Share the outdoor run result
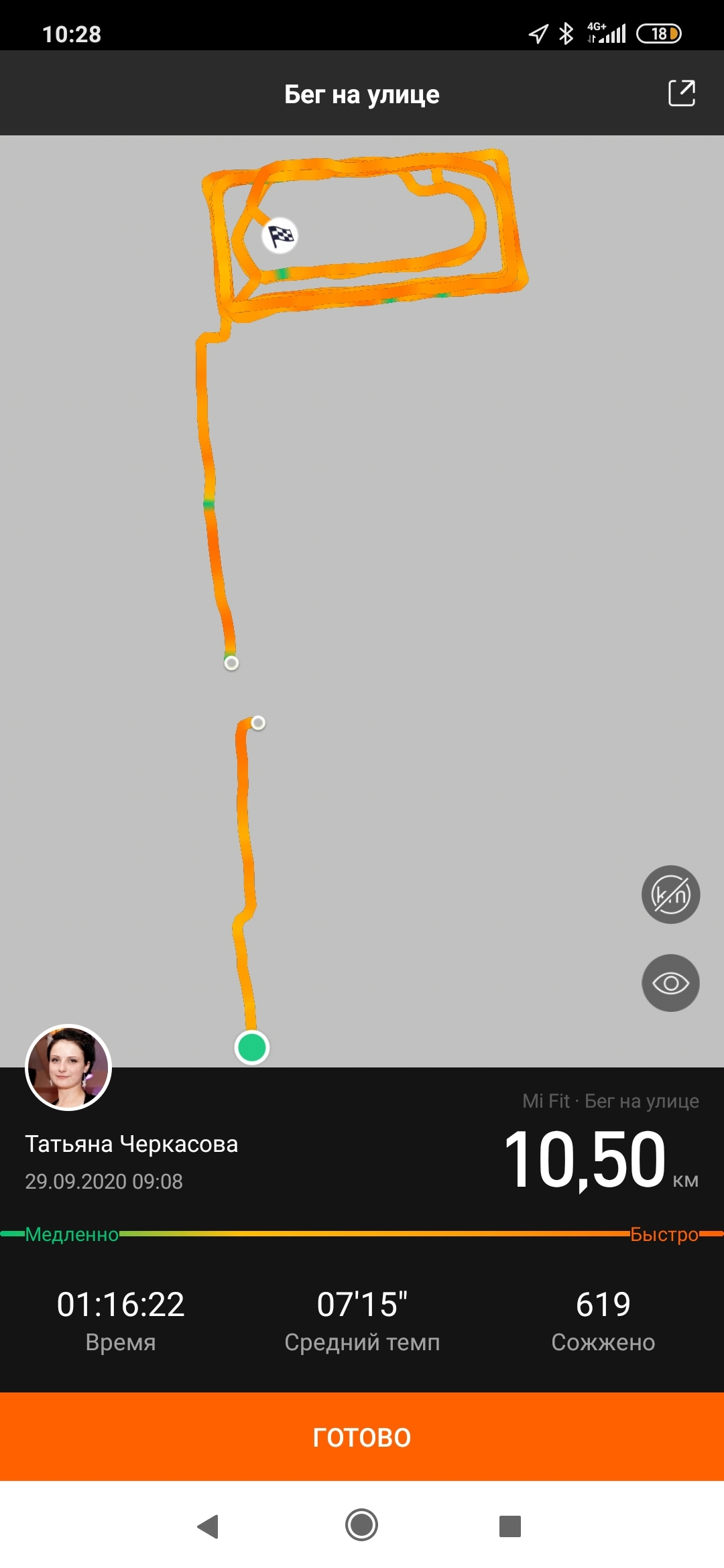The image size is (724, 1568). point(682,93)
